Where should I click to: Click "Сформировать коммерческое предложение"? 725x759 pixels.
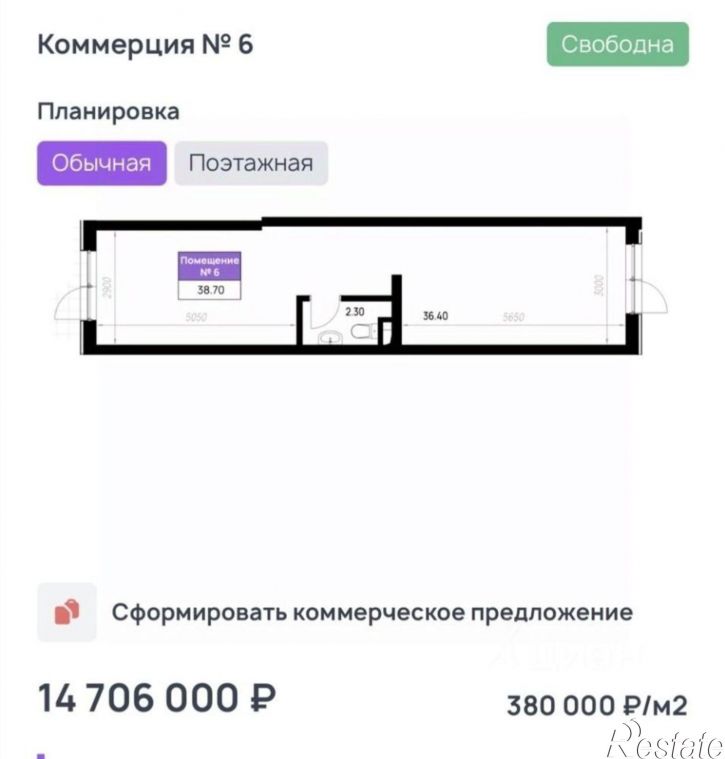[x=373, y=612]
